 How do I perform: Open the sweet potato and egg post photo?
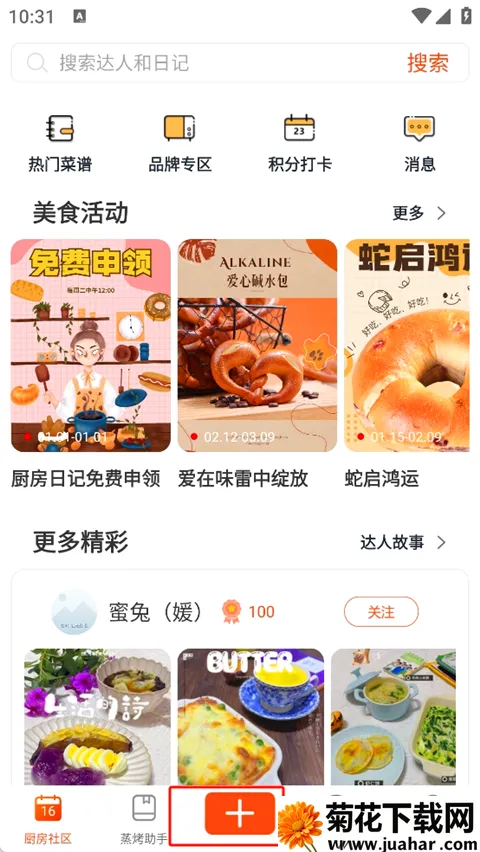pos(97,716)
